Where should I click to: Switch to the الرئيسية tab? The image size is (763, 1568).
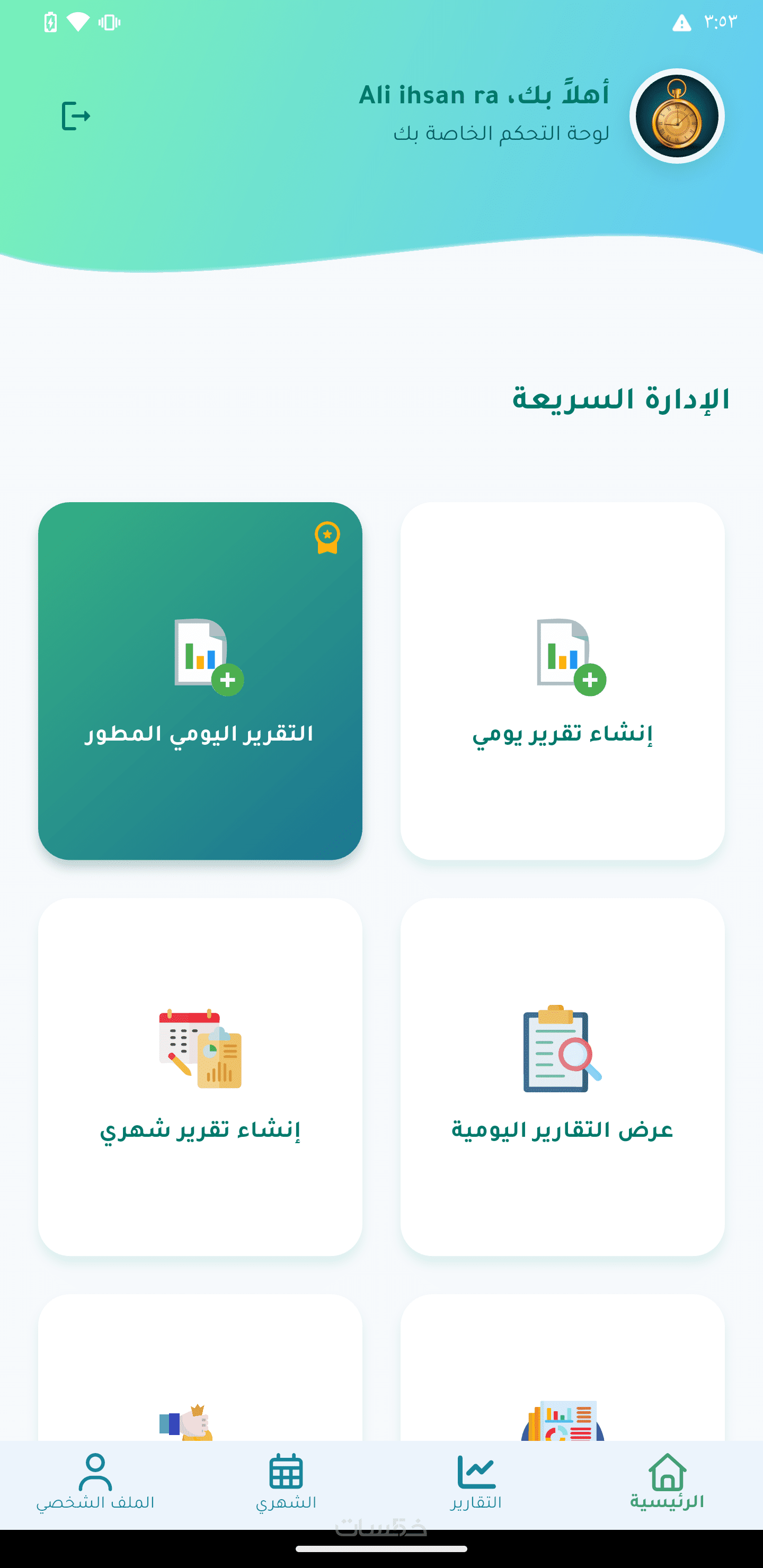[667, 1482]
